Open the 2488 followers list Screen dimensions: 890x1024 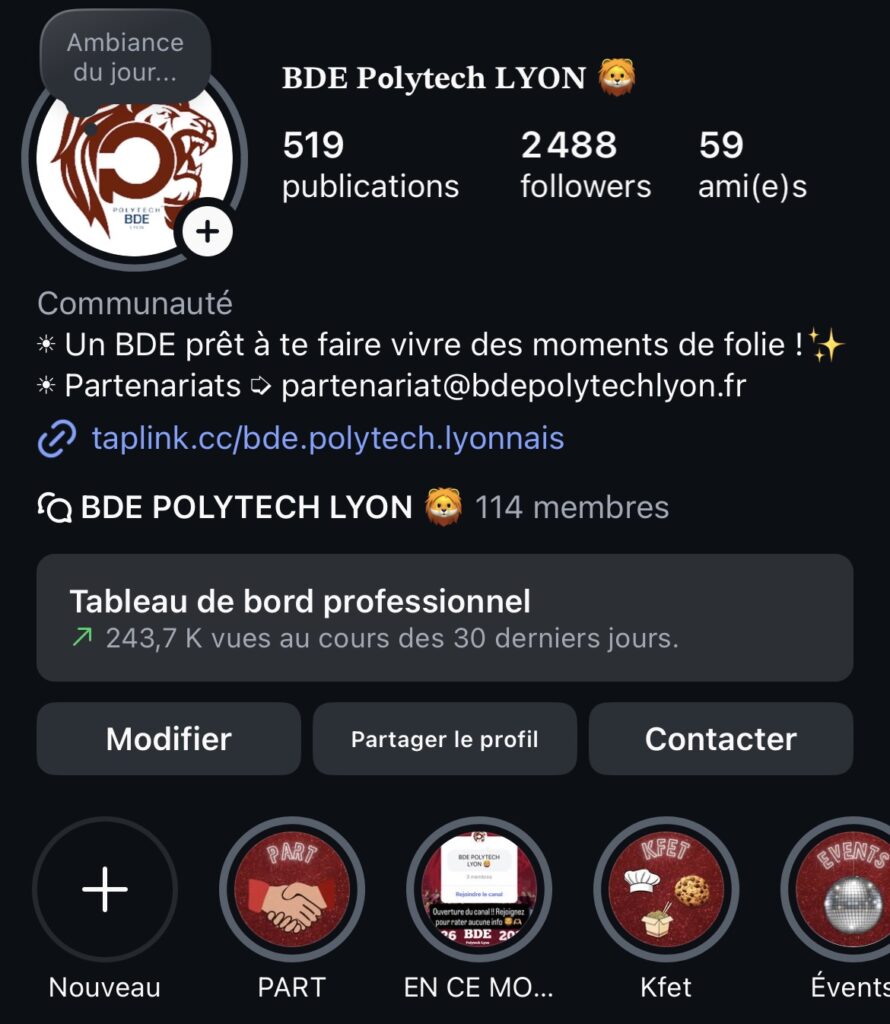[585, 165]
